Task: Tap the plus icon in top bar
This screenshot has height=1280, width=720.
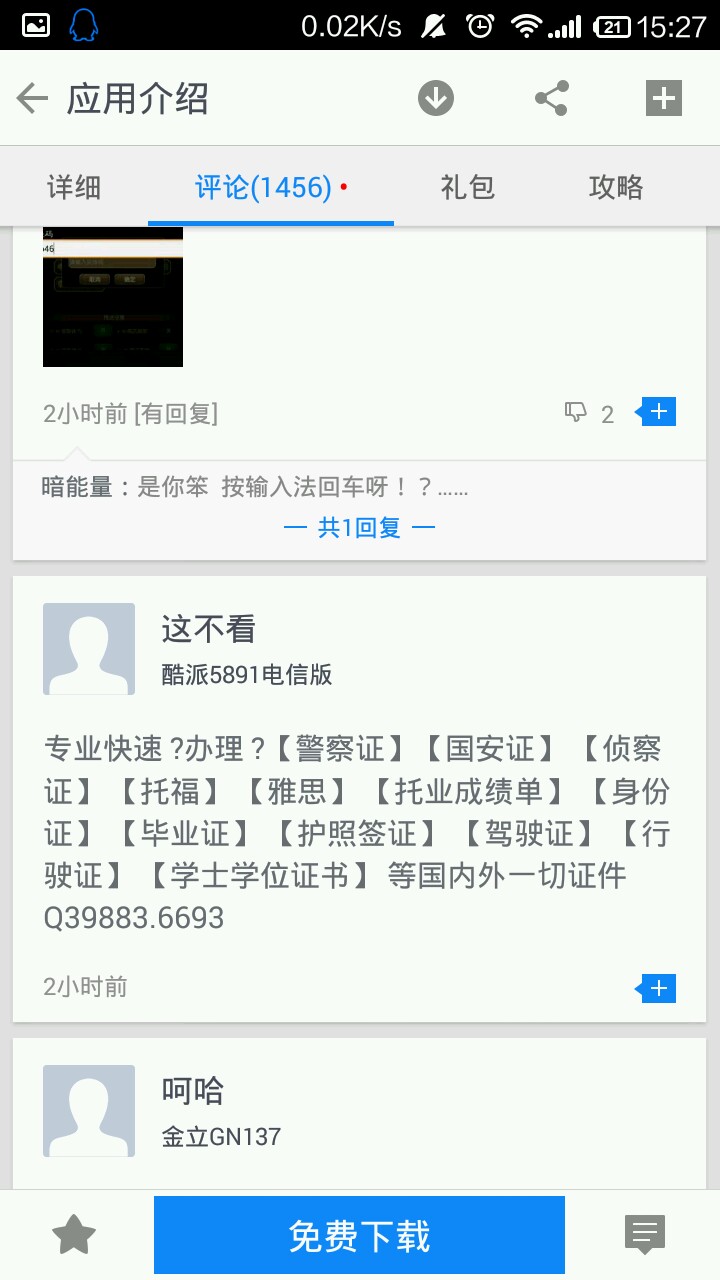Action: pyautogui.click(x=664, y=98)
